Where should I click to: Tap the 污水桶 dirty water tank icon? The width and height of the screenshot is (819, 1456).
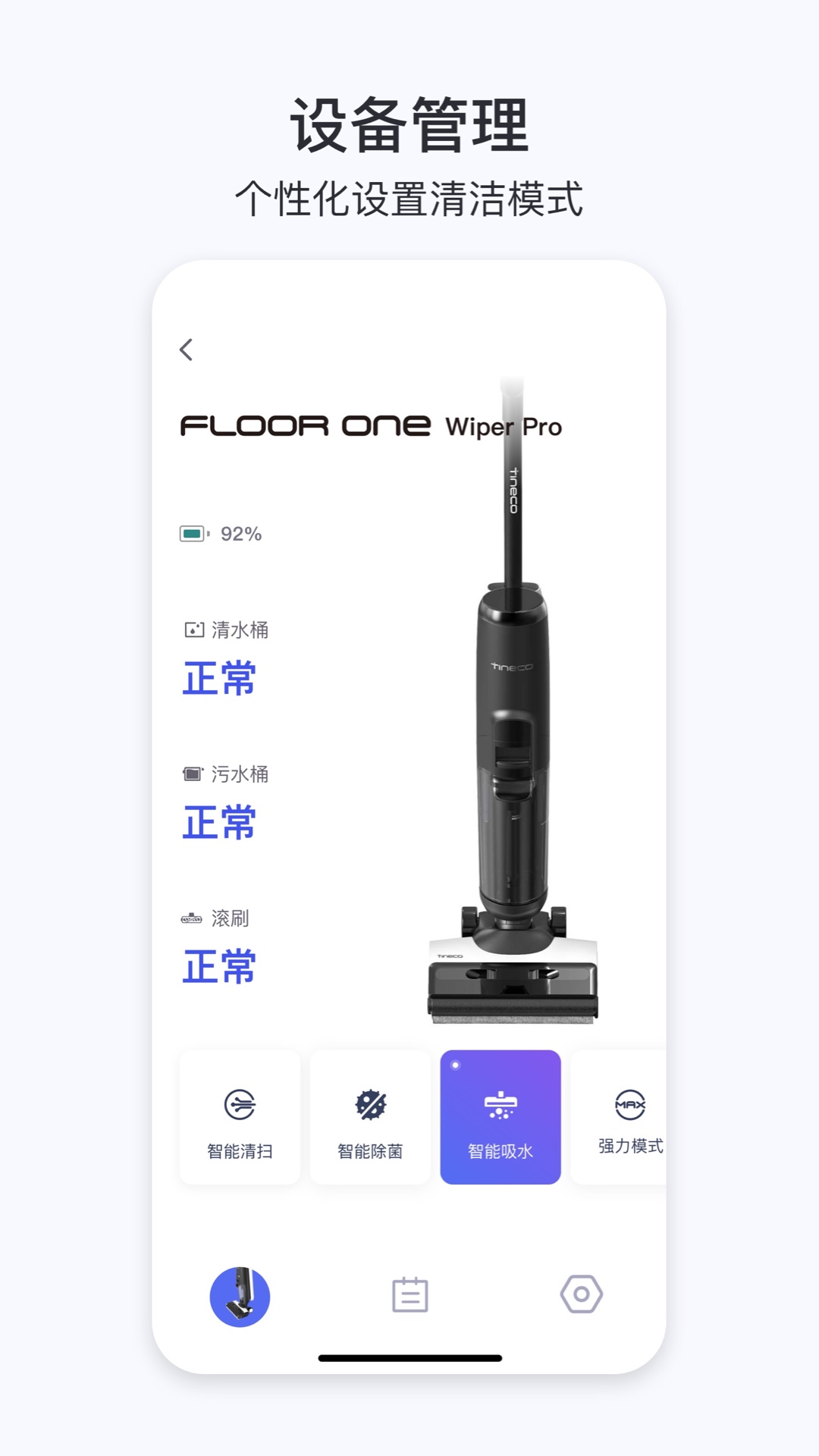coord(192,773)
